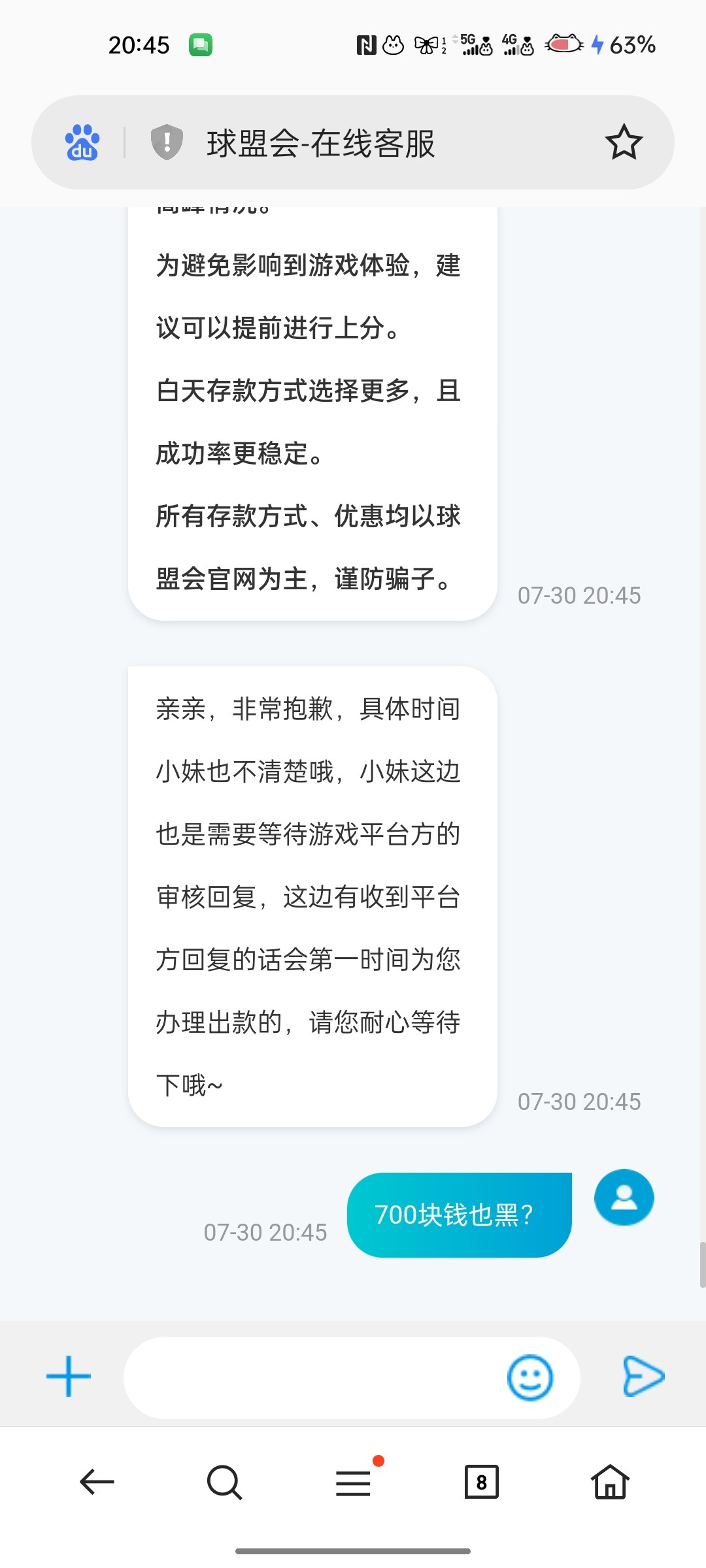Tap the address bar titled 球盟会-在线客服

pos(366,143)
